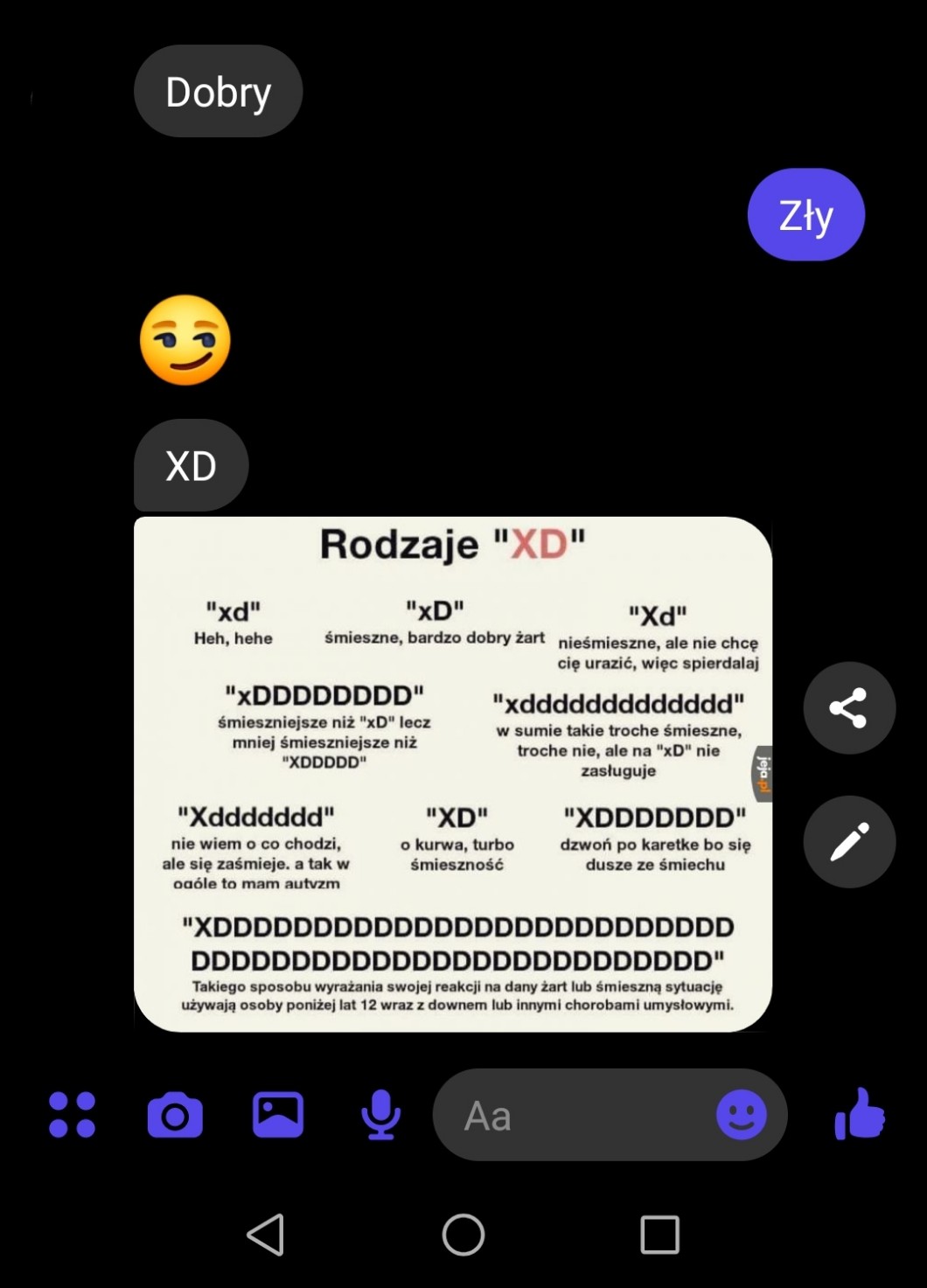The height and width of the screenshot is (1288, 927).
Task: Open the emoji picker smiley
Action: (742, 1115)
